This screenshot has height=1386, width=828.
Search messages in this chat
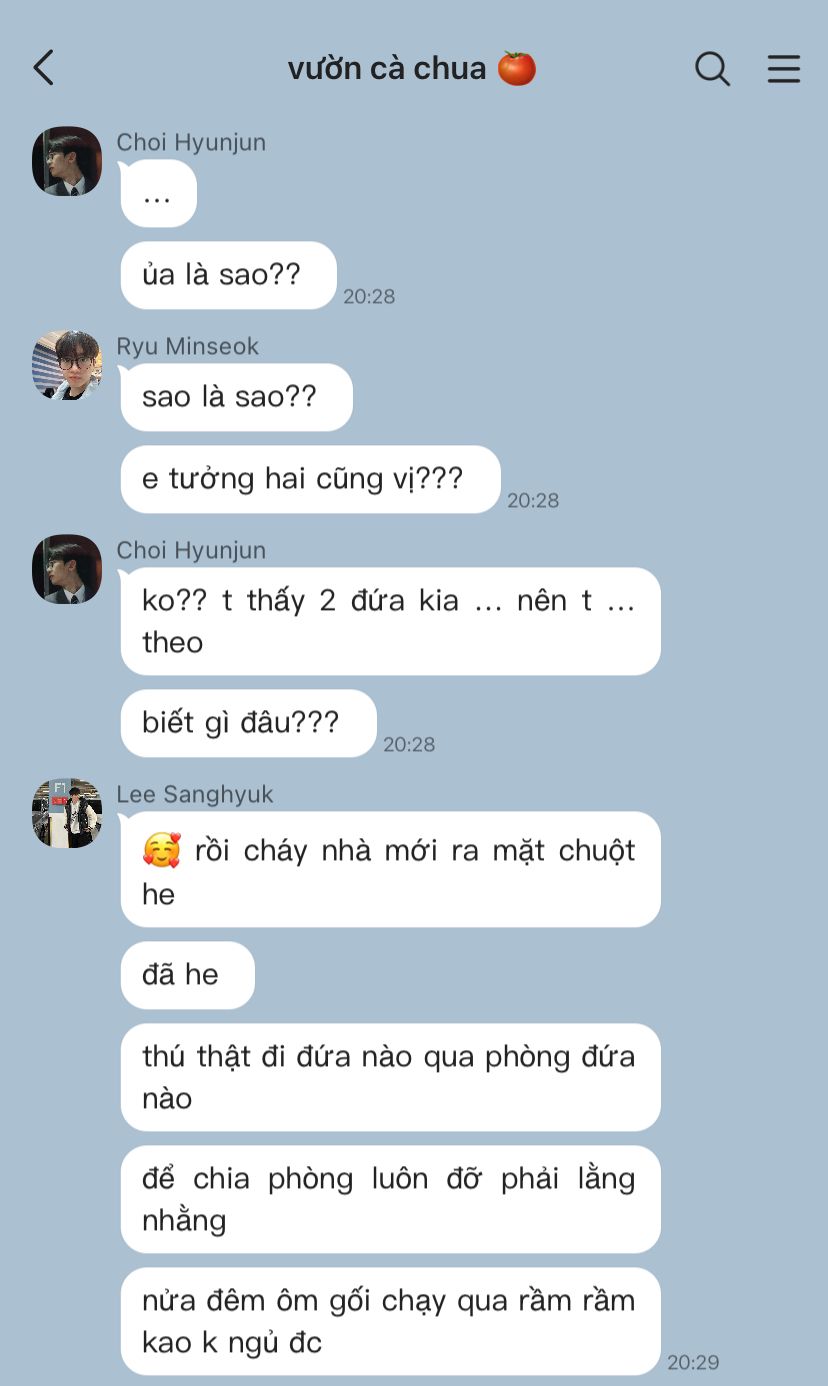point(712,68)
